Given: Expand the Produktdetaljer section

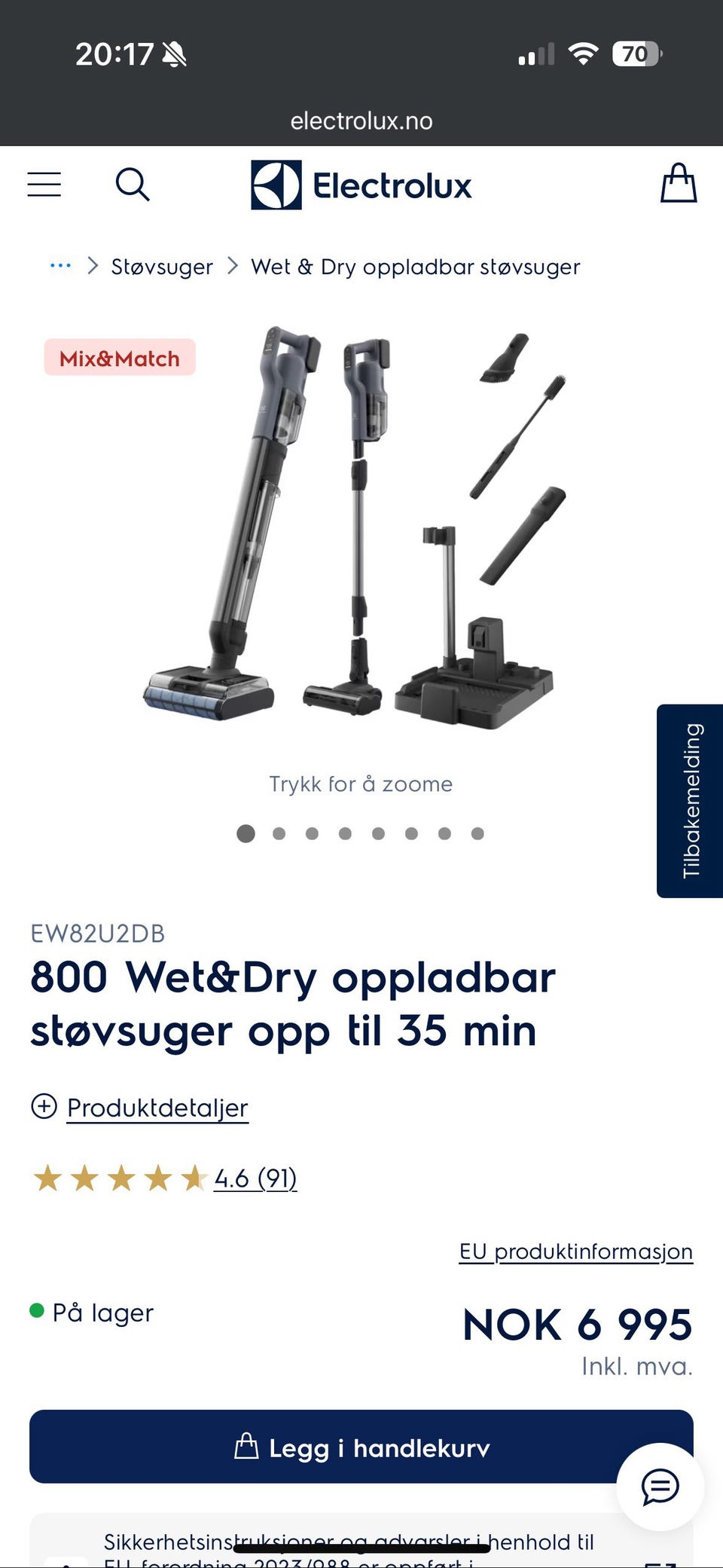Looking at the screenshot, I should [157, 1107].
